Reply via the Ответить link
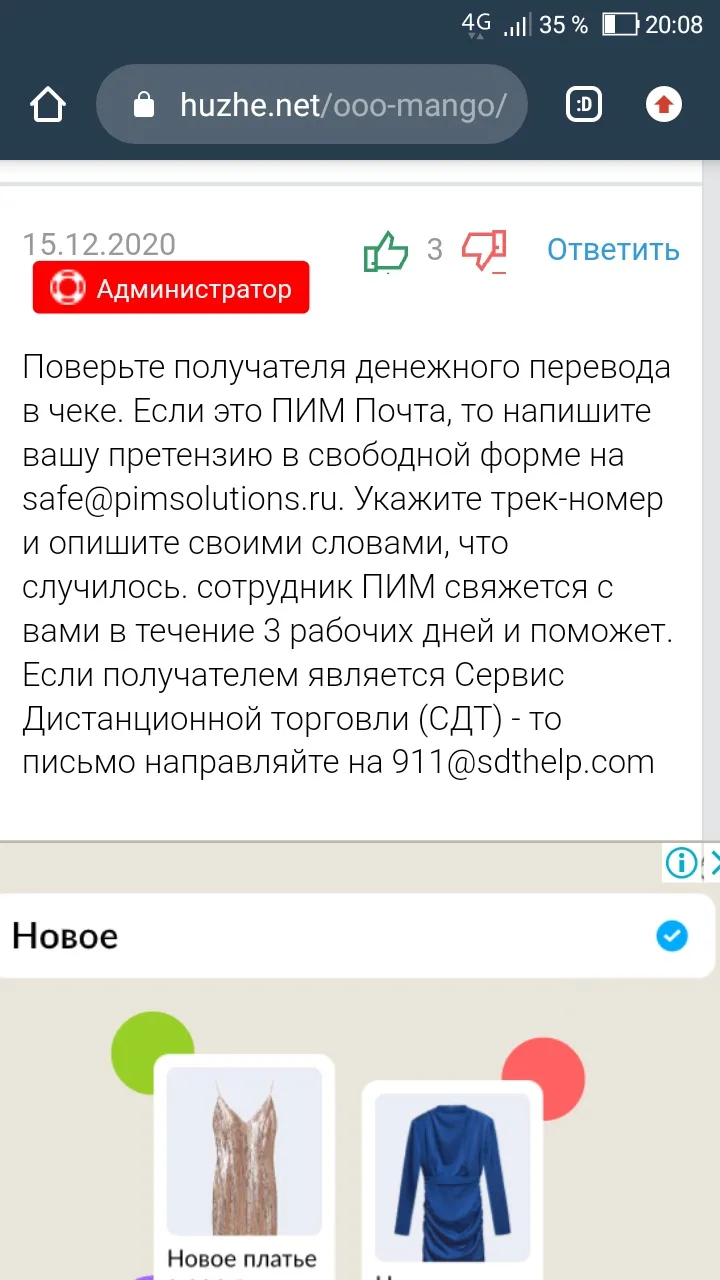This screenshot has width=720, height=1280. coord(613,249)
